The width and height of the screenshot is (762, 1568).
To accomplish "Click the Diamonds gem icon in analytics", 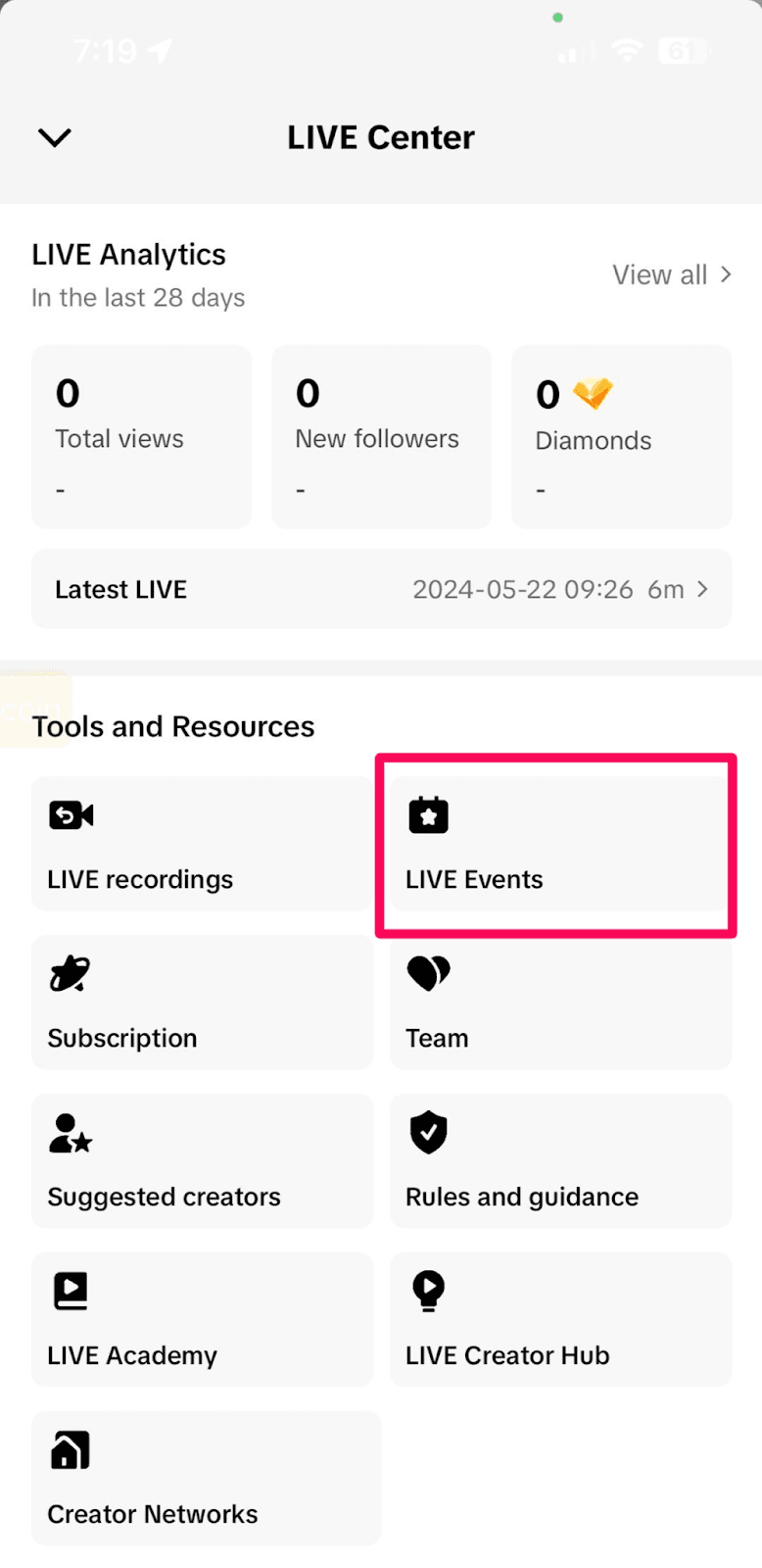I will [x=594, y=392].
